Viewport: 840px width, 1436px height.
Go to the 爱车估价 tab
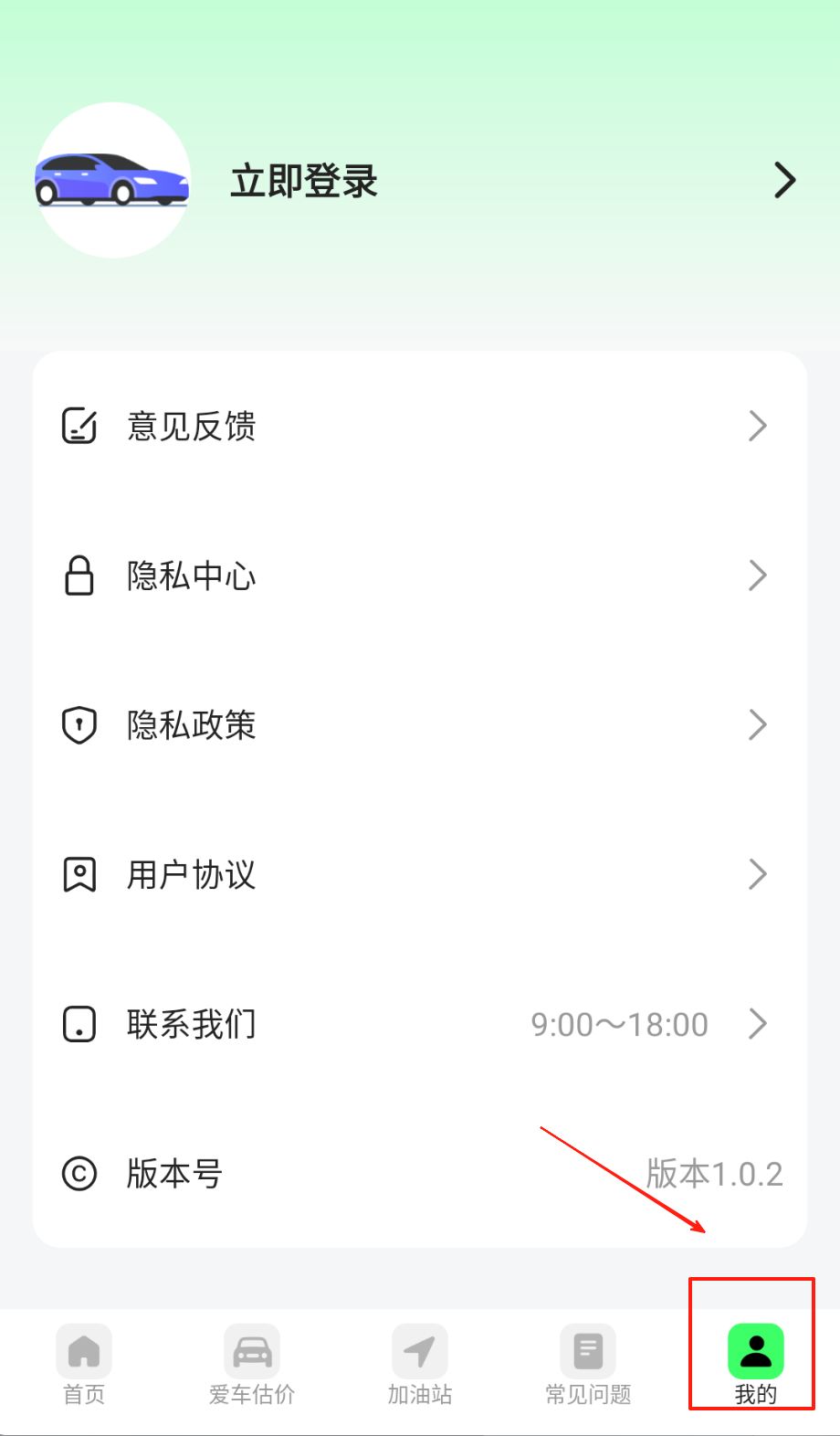pos(252,1363)
